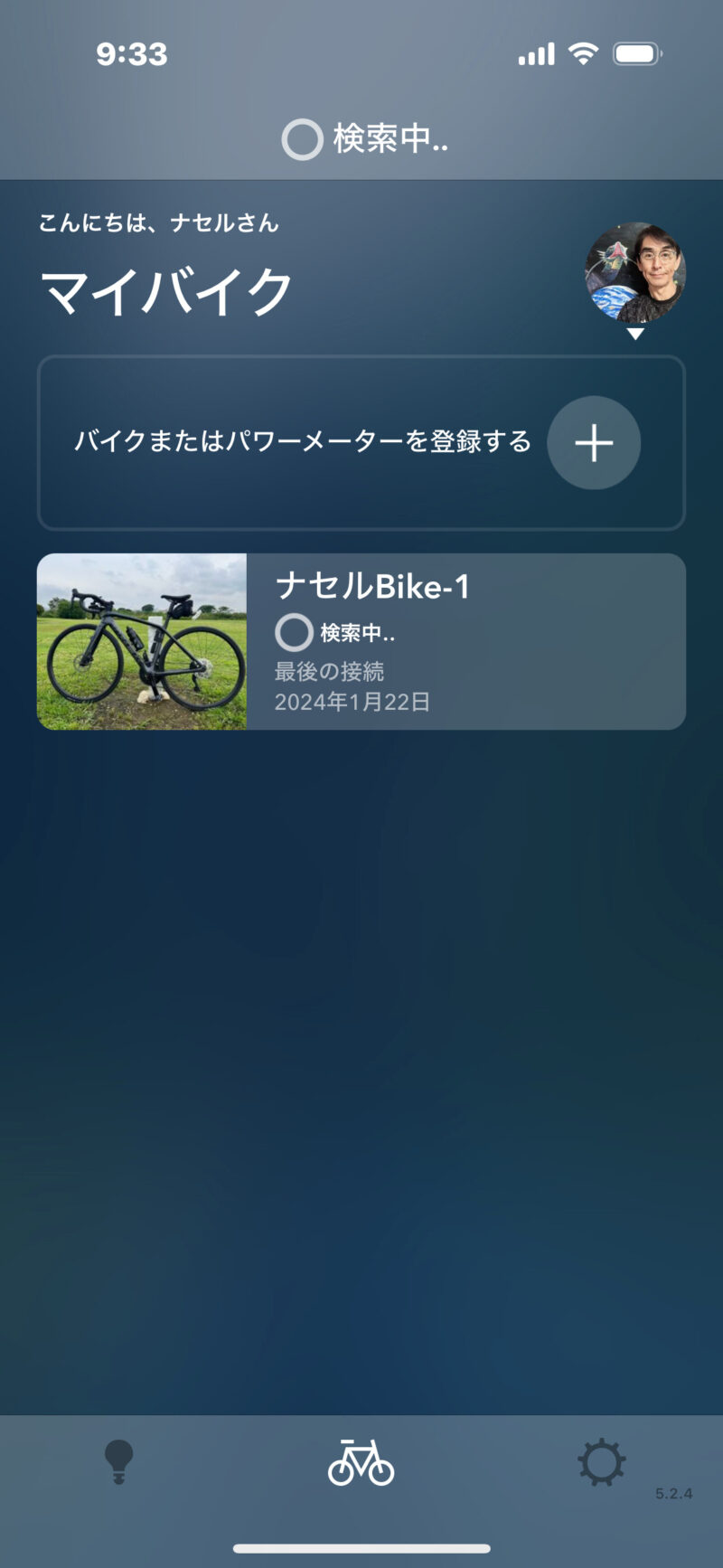
Task: Tap the Wi-Fi status icon
Action: [x=583, y=53]
